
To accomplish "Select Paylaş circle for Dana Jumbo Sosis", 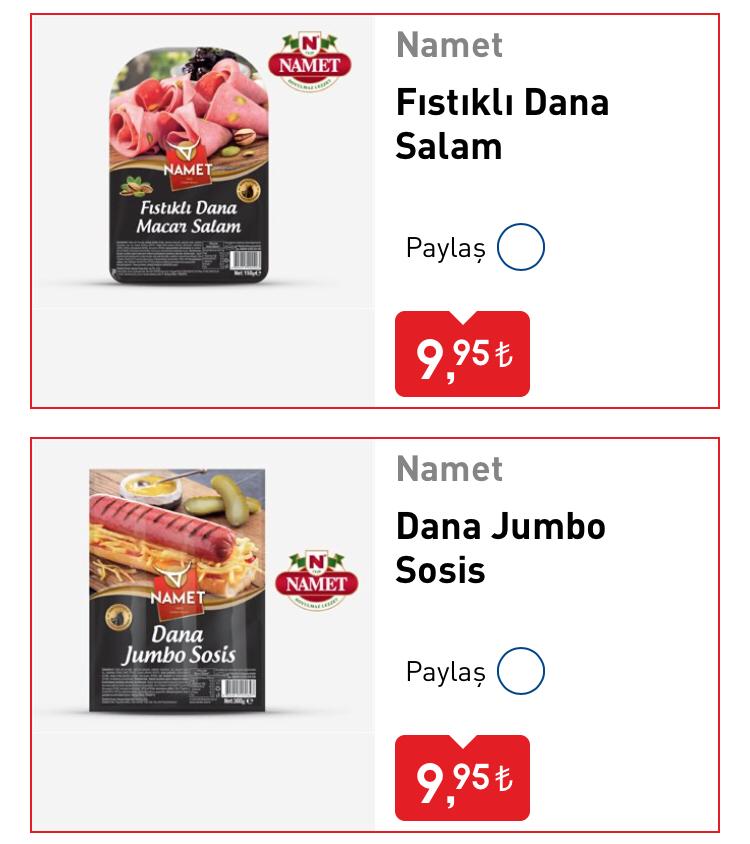I will pyautogui.click(x=521, y=671).
